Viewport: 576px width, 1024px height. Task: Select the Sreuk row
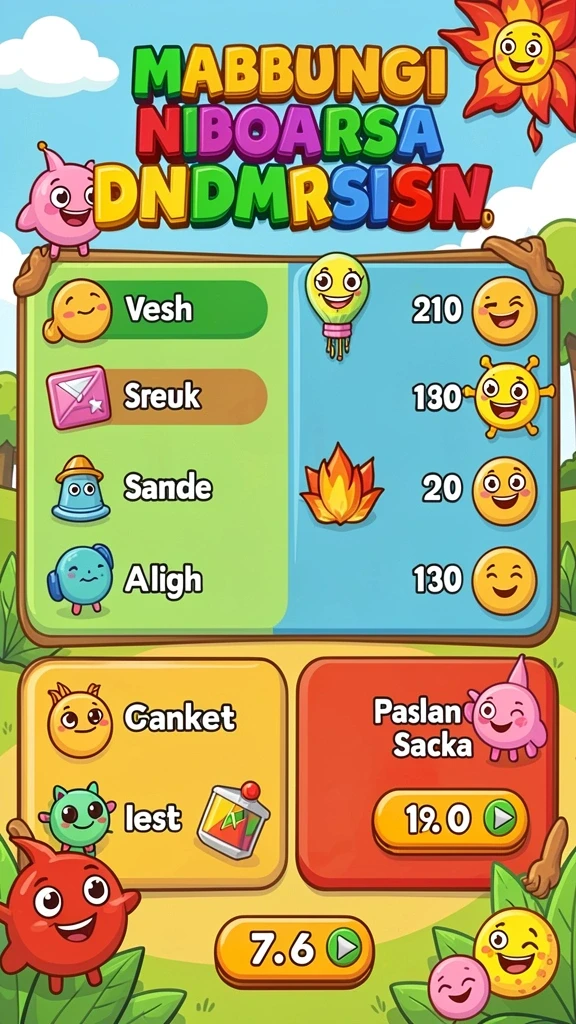[157, 396]
